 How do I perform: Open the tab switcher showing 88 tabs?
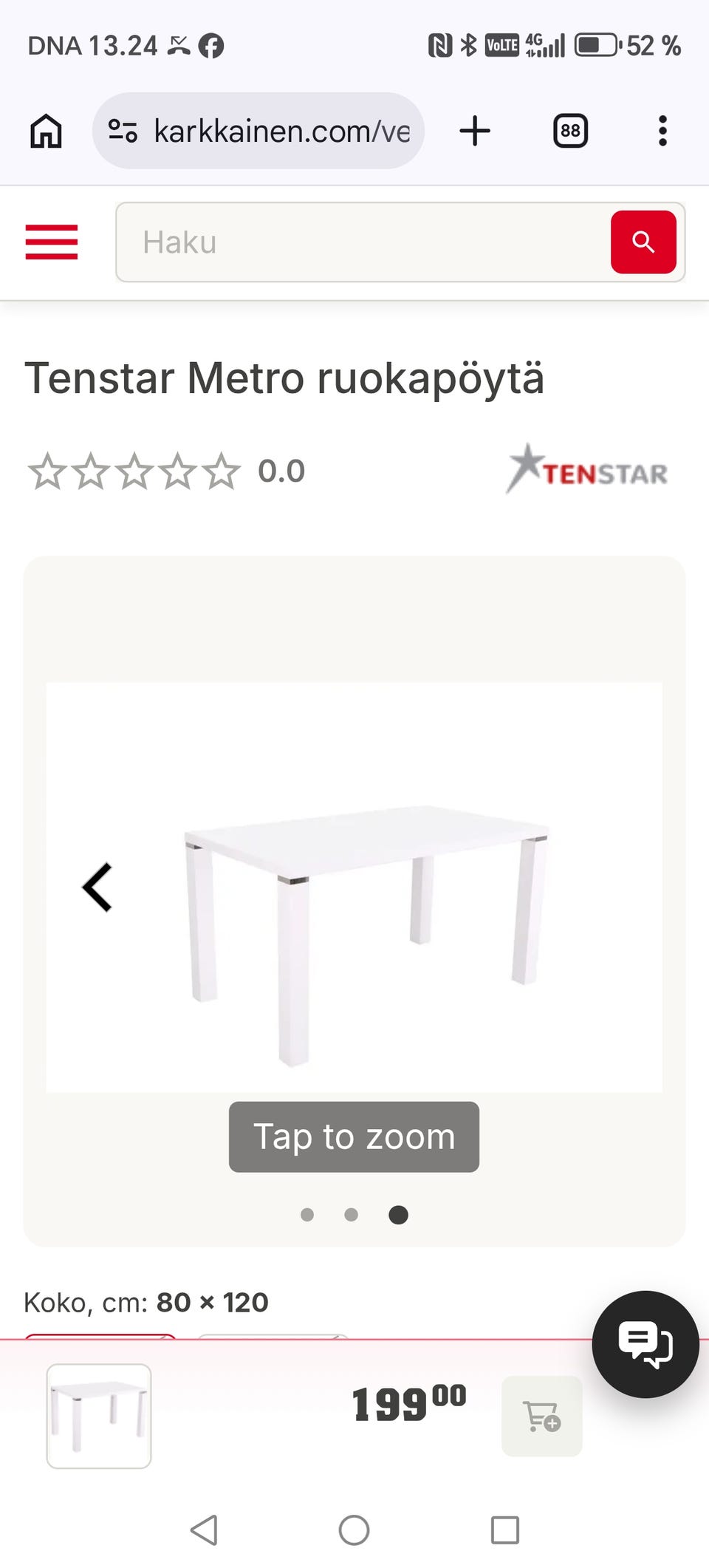pyautogui.click(x=570, y=132)
